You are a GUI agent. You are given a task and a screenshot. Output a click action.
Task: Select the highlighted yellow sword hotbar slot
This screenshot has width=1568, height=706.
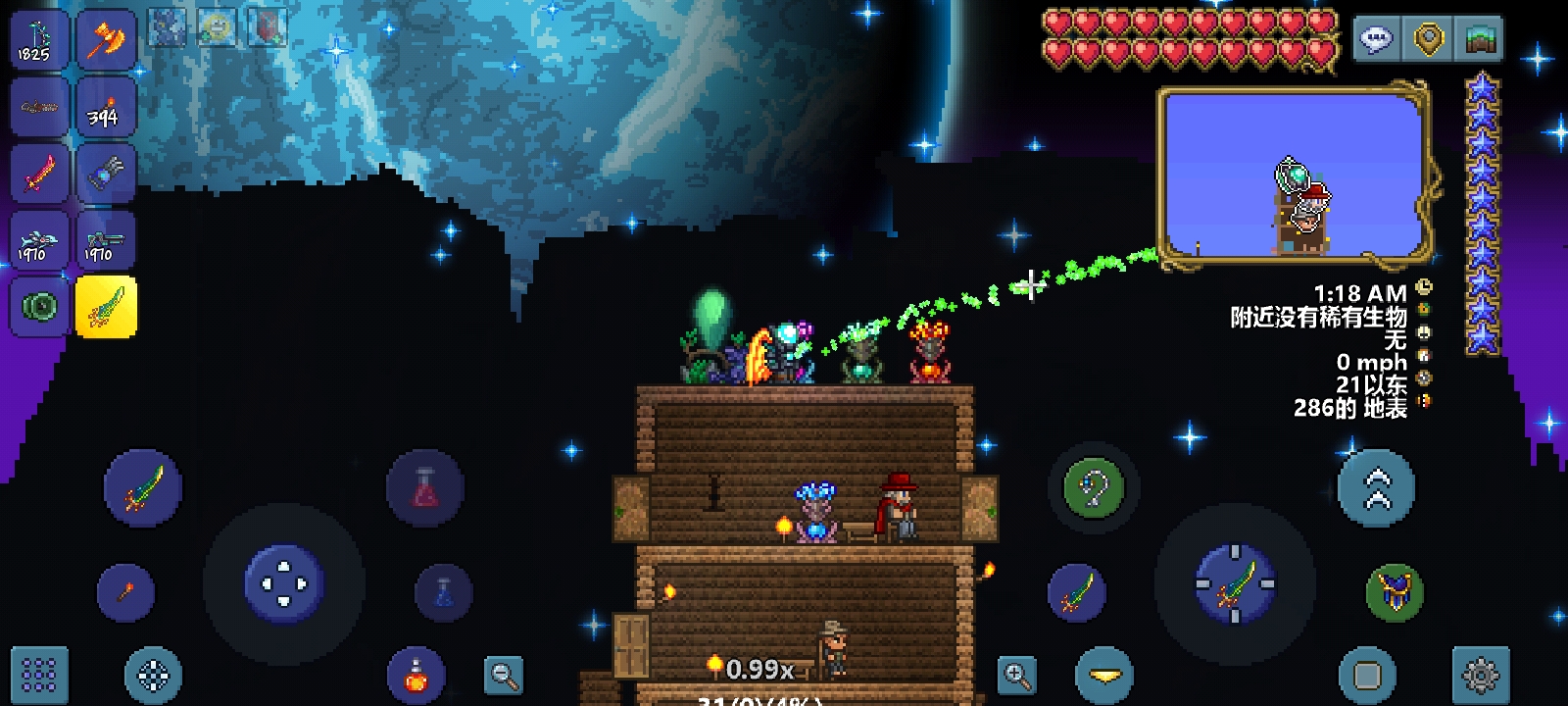point(106,307)
